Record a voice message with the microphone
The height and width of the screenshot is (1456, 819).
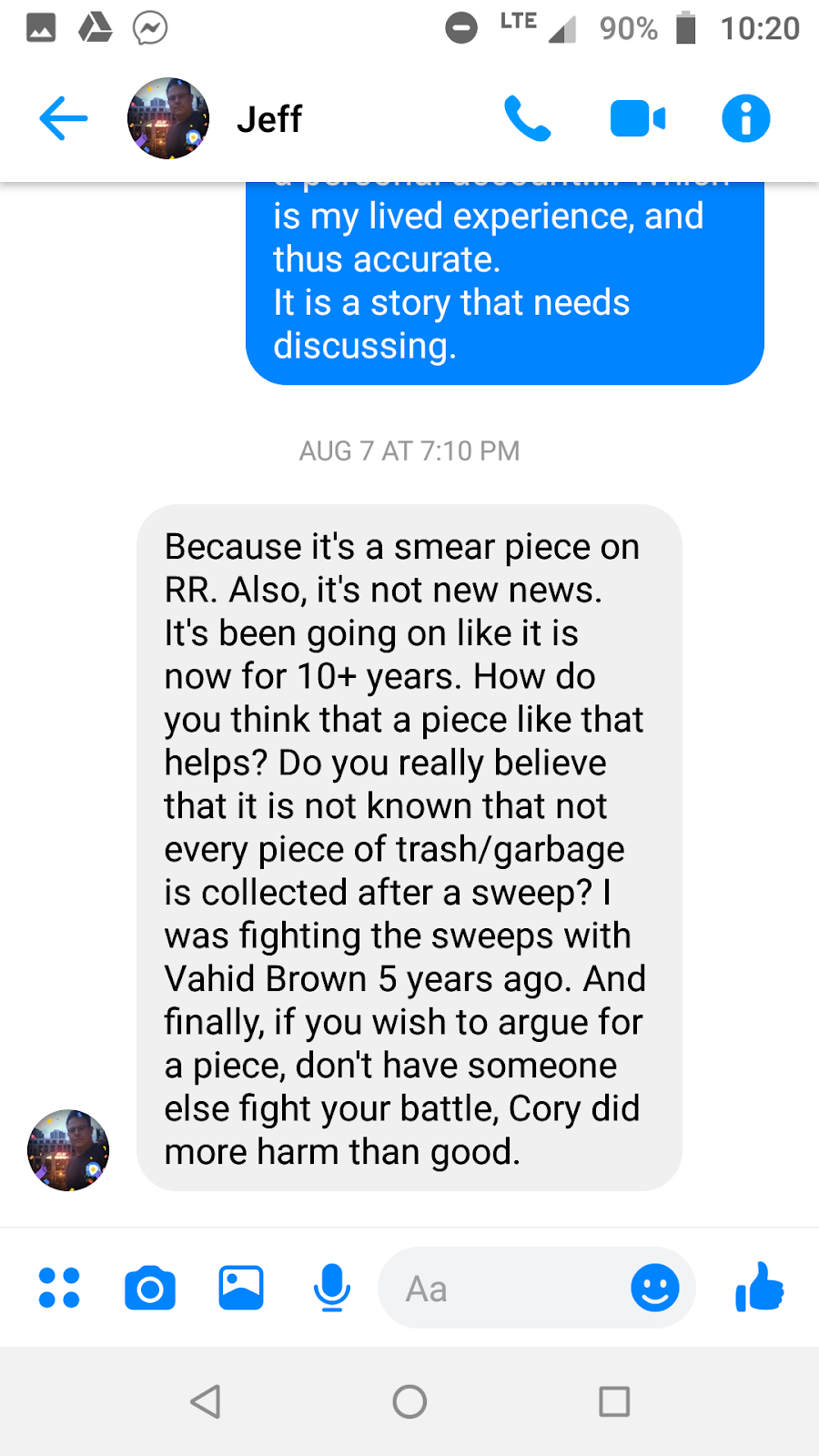pyautogui.click(x=332, y=1288)
